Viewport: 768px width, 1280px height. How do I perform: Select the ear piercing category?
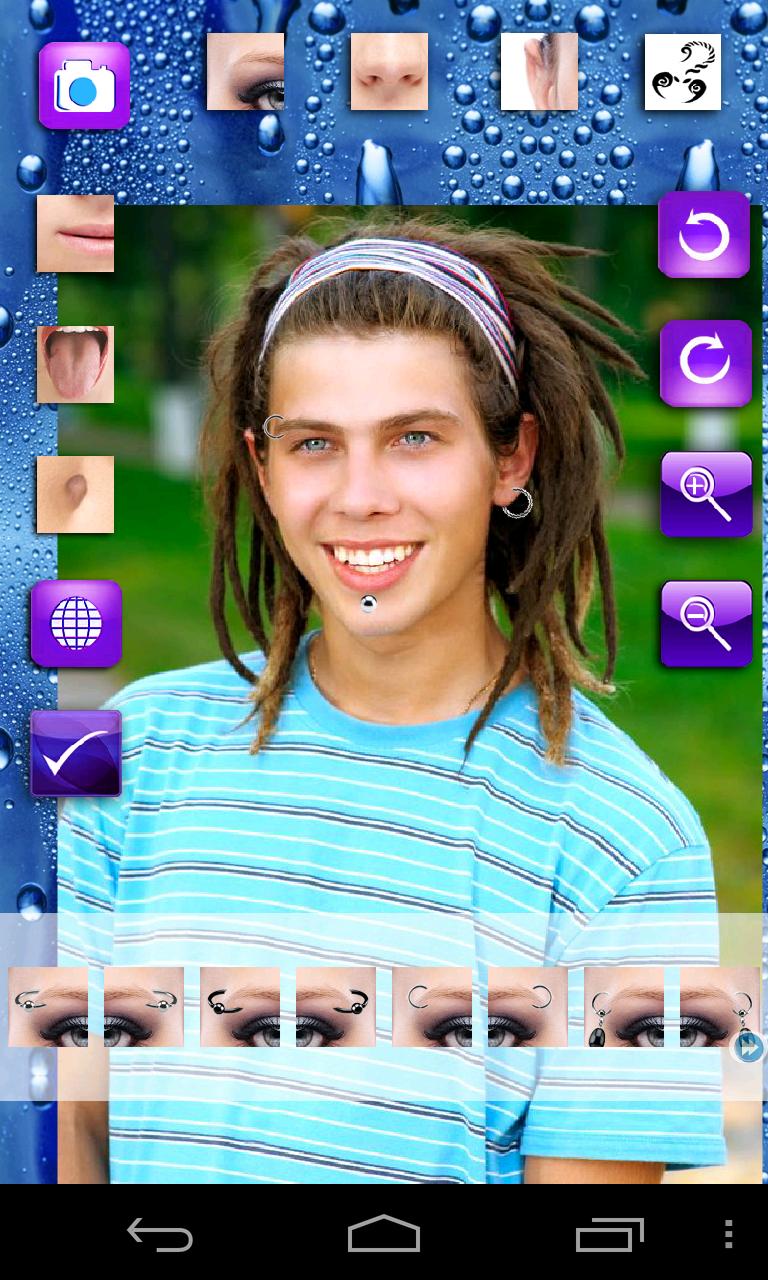539,71
